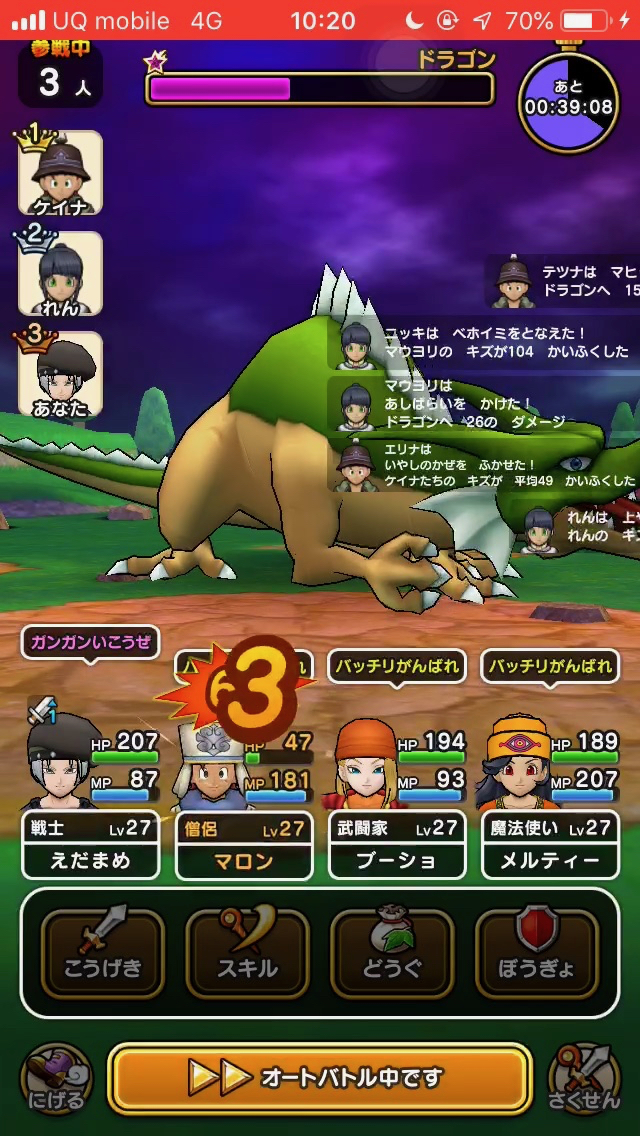Open the スキル skill menu
640x1136 pixels.
click(247, 953)
